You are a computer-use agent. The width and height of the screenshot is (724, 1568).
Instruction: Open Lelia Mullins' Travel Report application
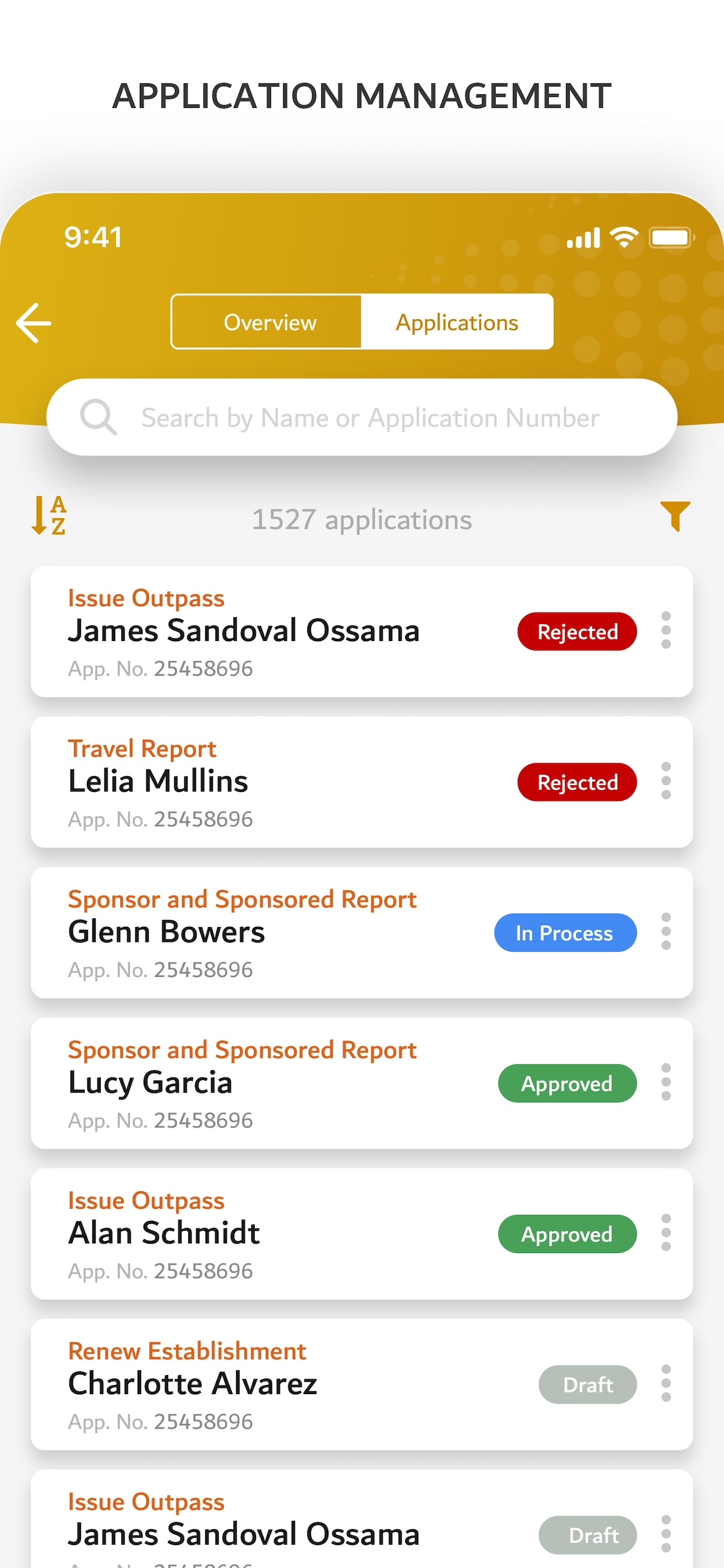(x=243, y=782)
